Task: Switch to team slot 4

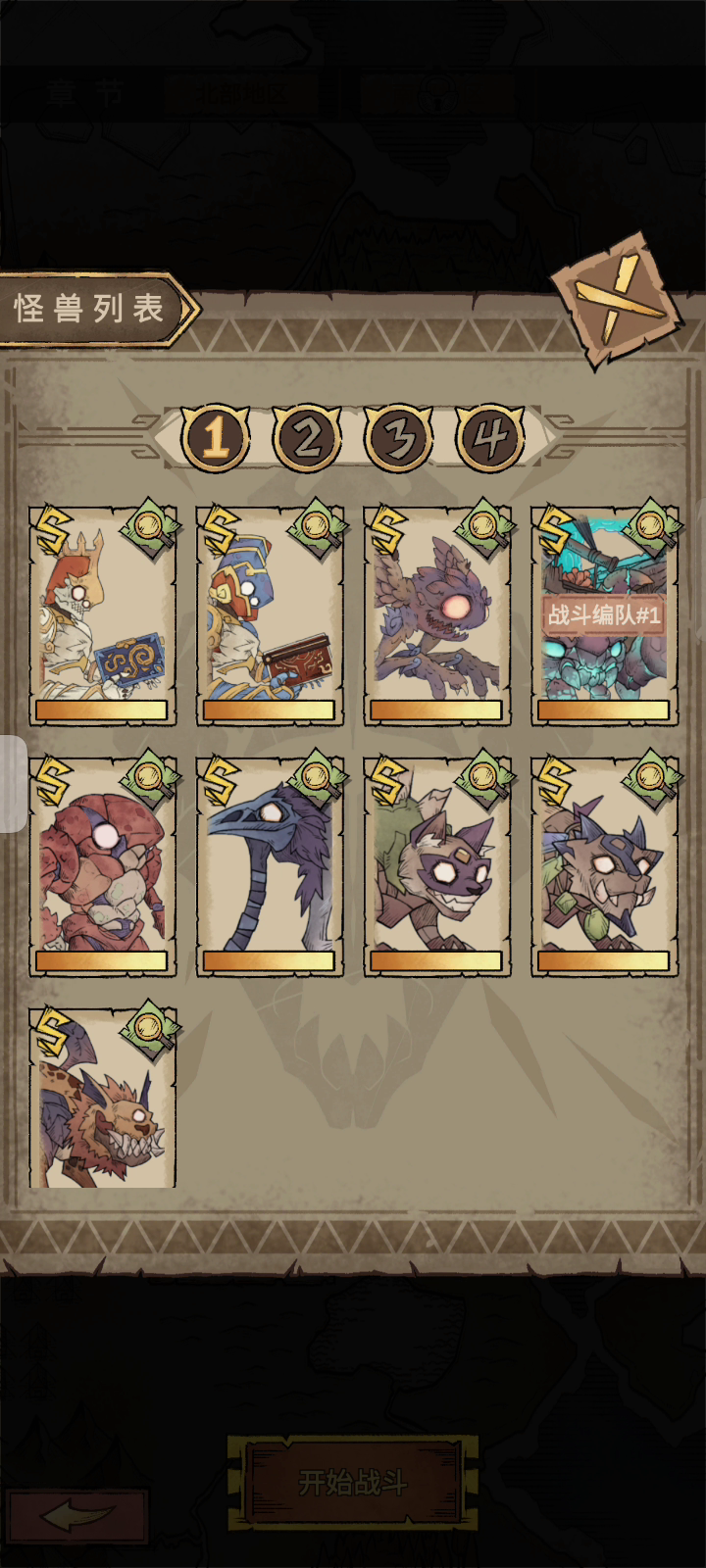Action: pos(490,438)
